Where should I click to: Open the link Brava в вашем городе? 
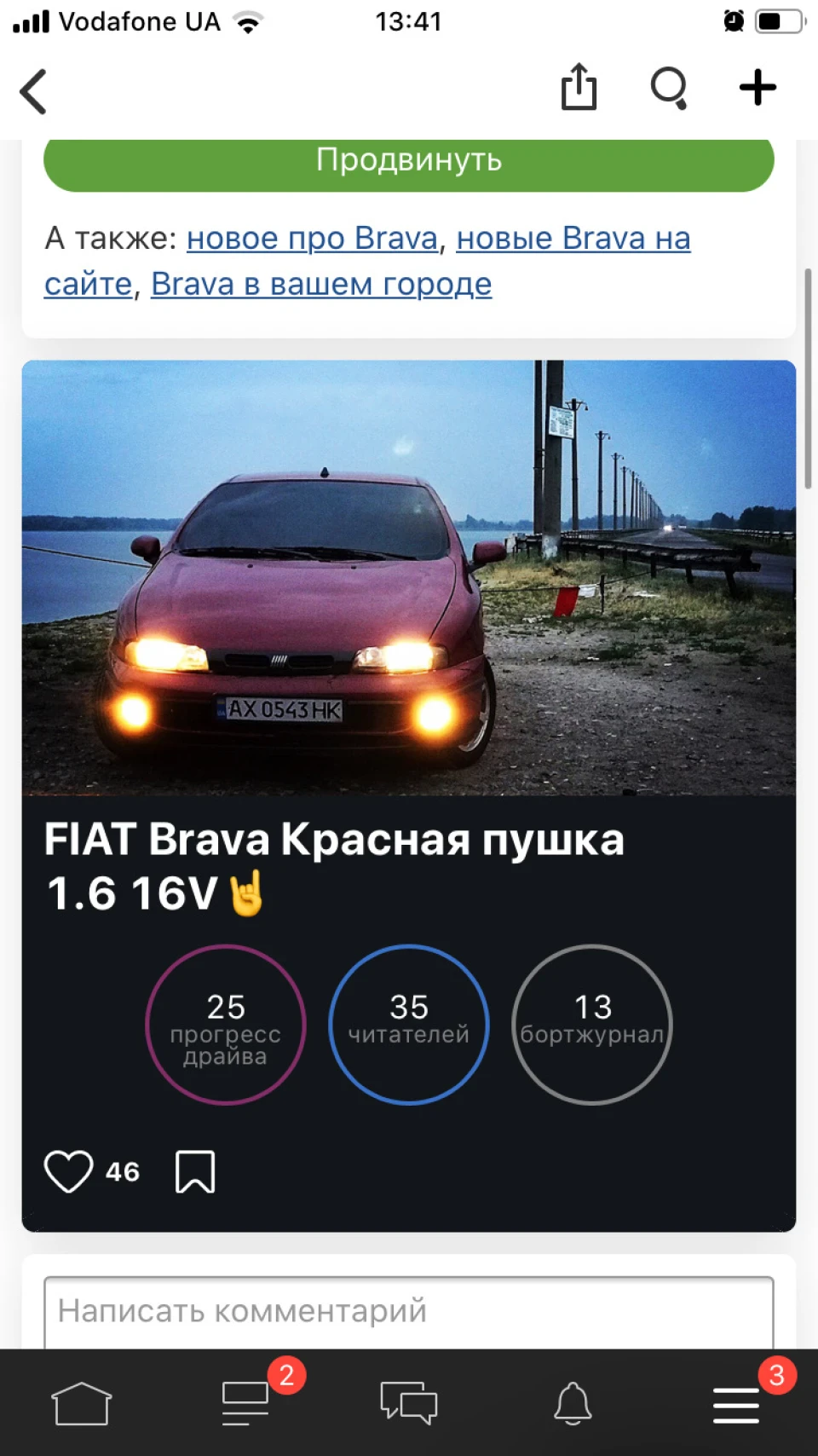coord(321,284)
